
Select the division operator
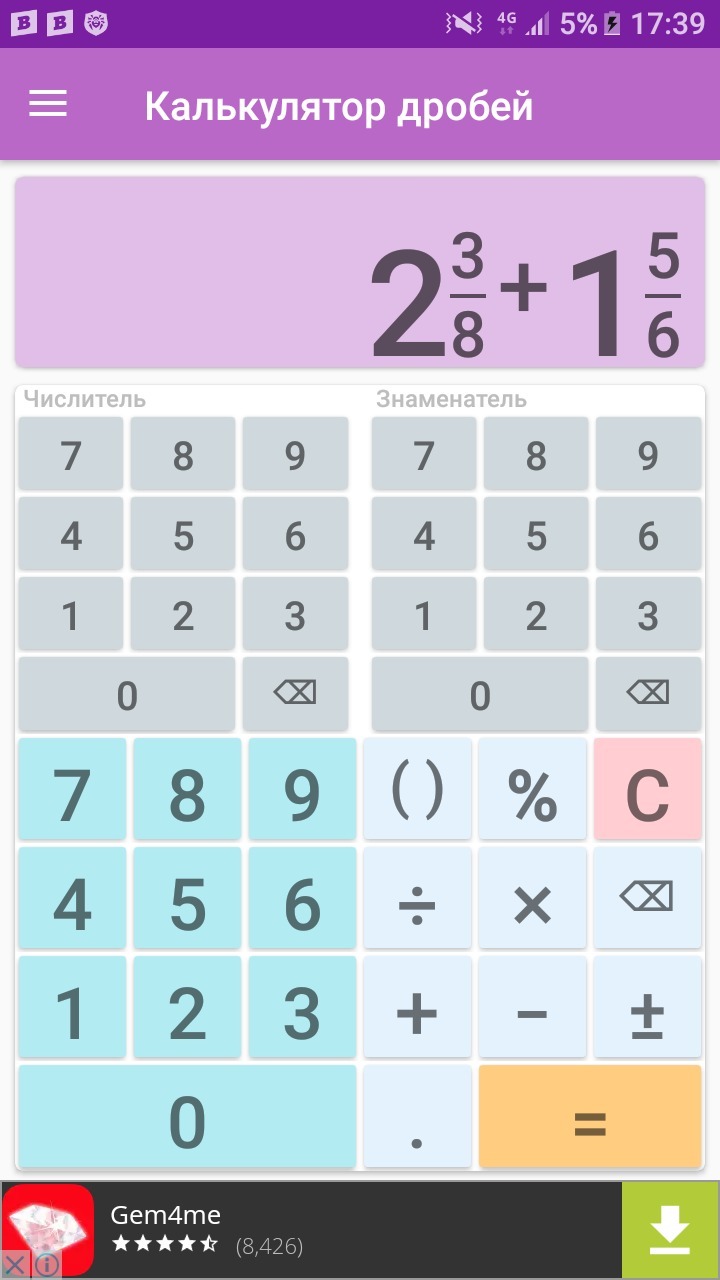(417, 903)
